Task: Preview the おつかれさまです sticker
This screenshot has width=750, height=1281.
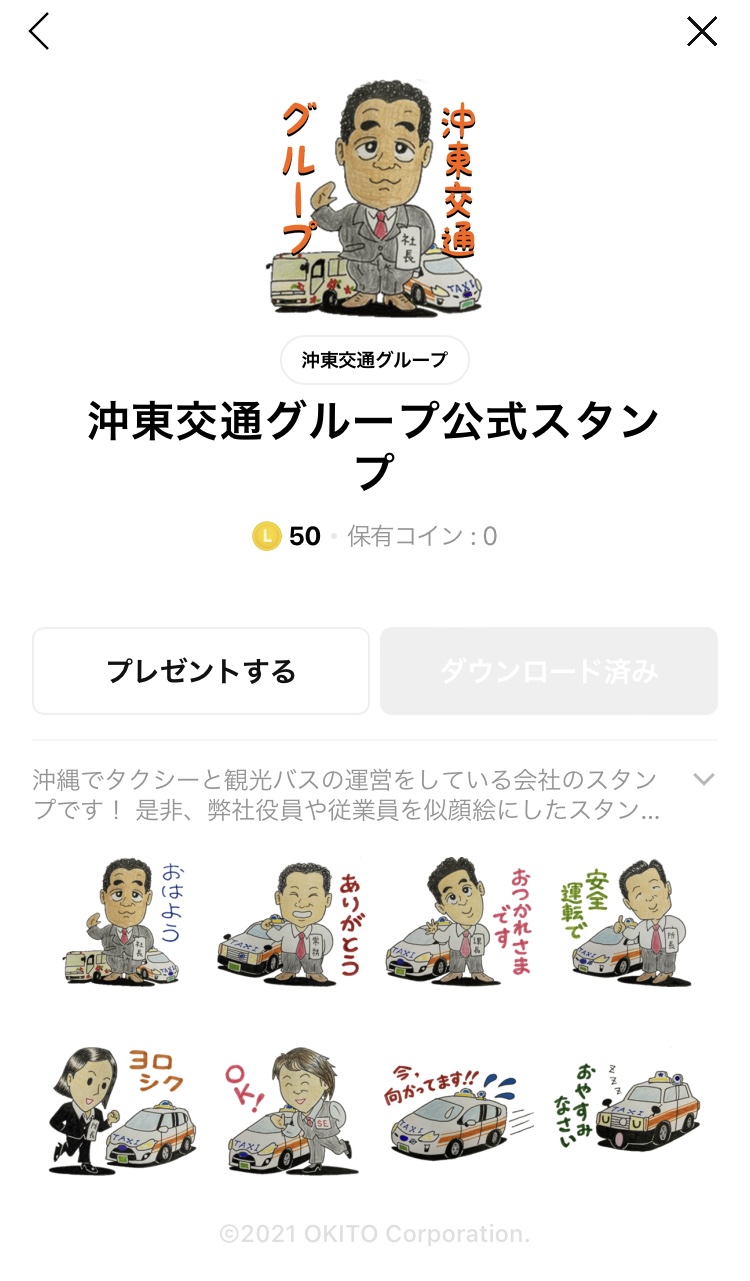Action: click(459, 922)
